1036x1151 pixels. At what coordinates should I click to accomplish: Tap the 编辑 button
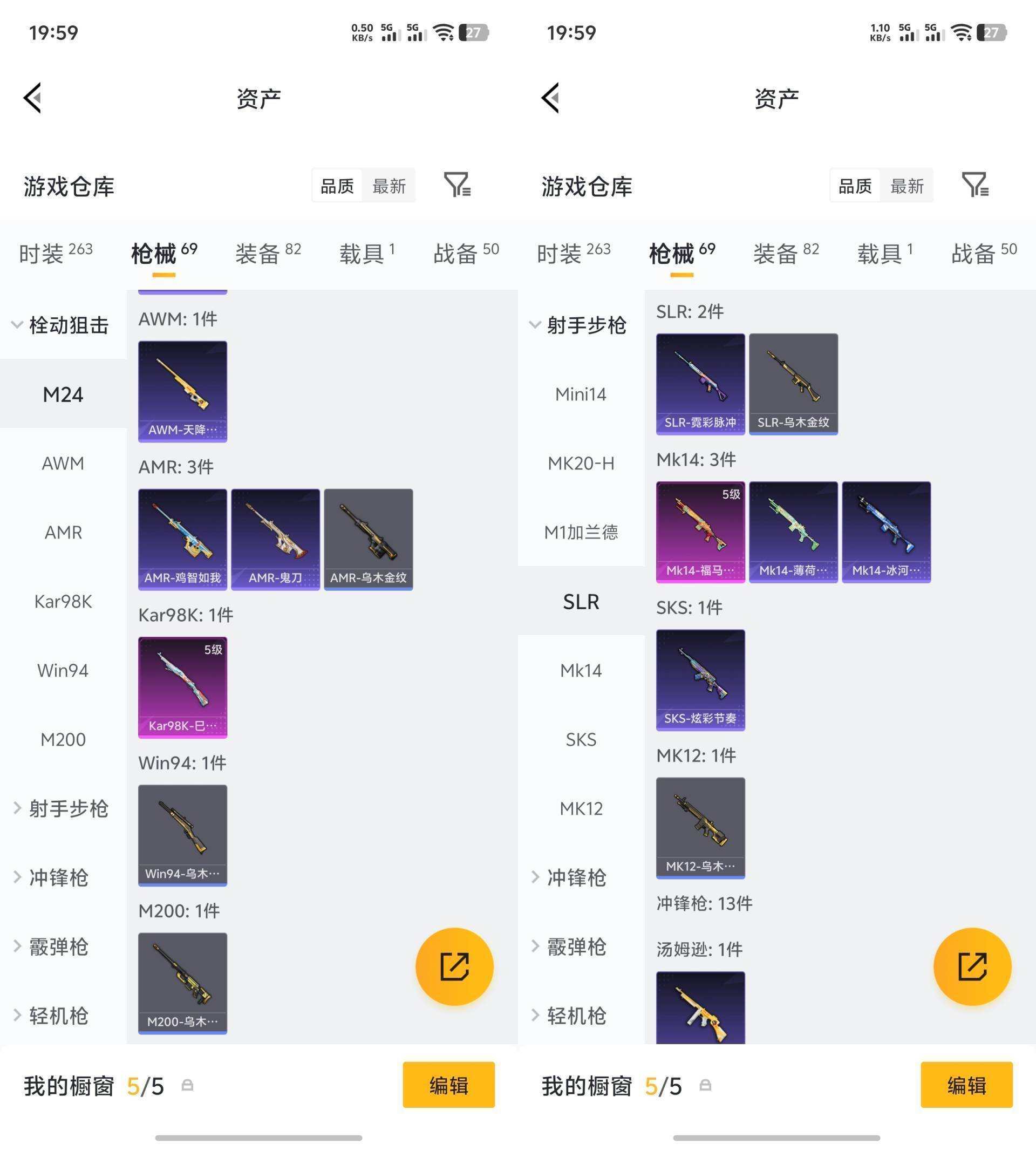click(x=448, y=1086)
